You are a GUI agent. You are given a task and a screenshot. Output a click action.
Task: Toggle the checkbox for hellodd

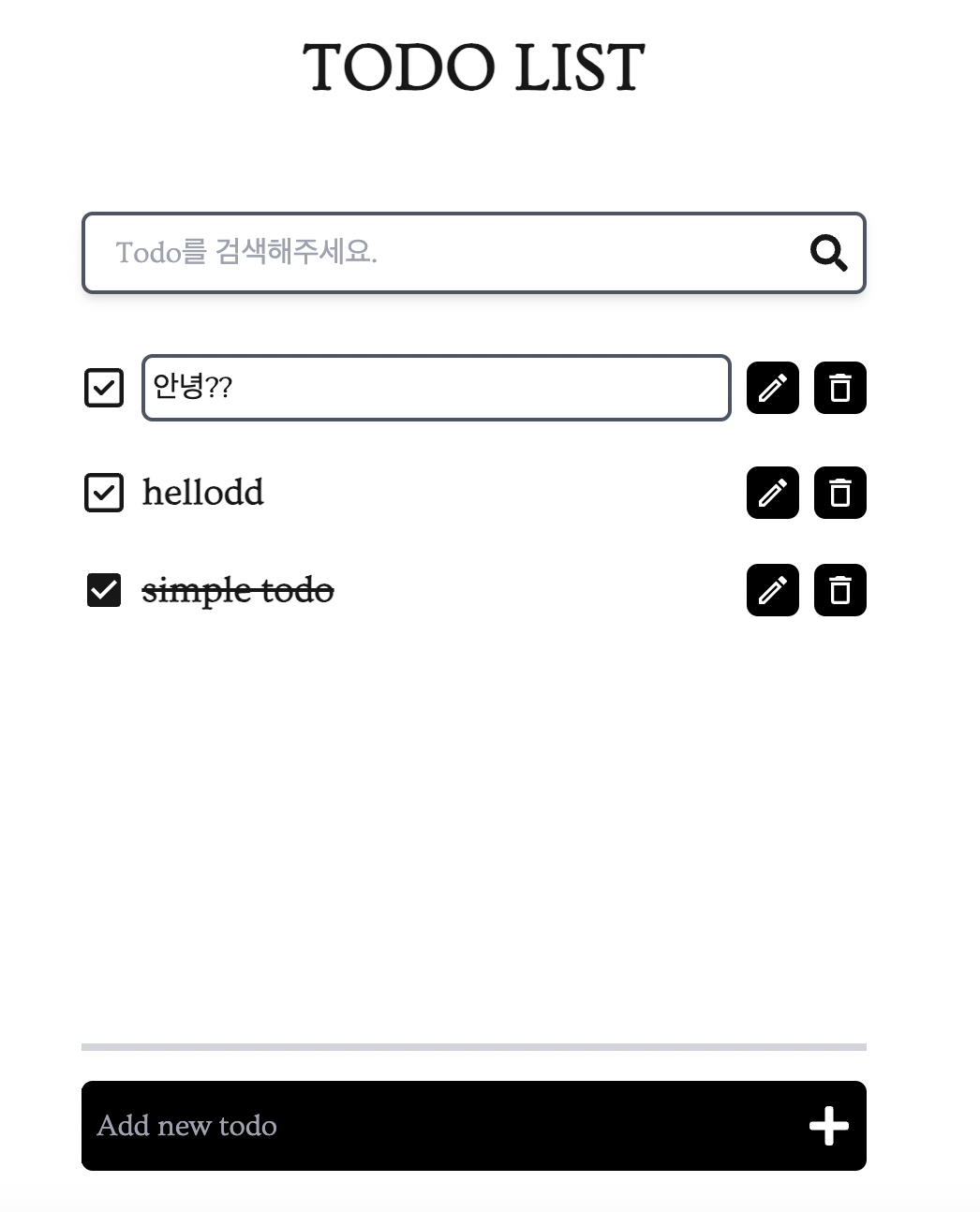pyautogui.click(x=104, y=493)
